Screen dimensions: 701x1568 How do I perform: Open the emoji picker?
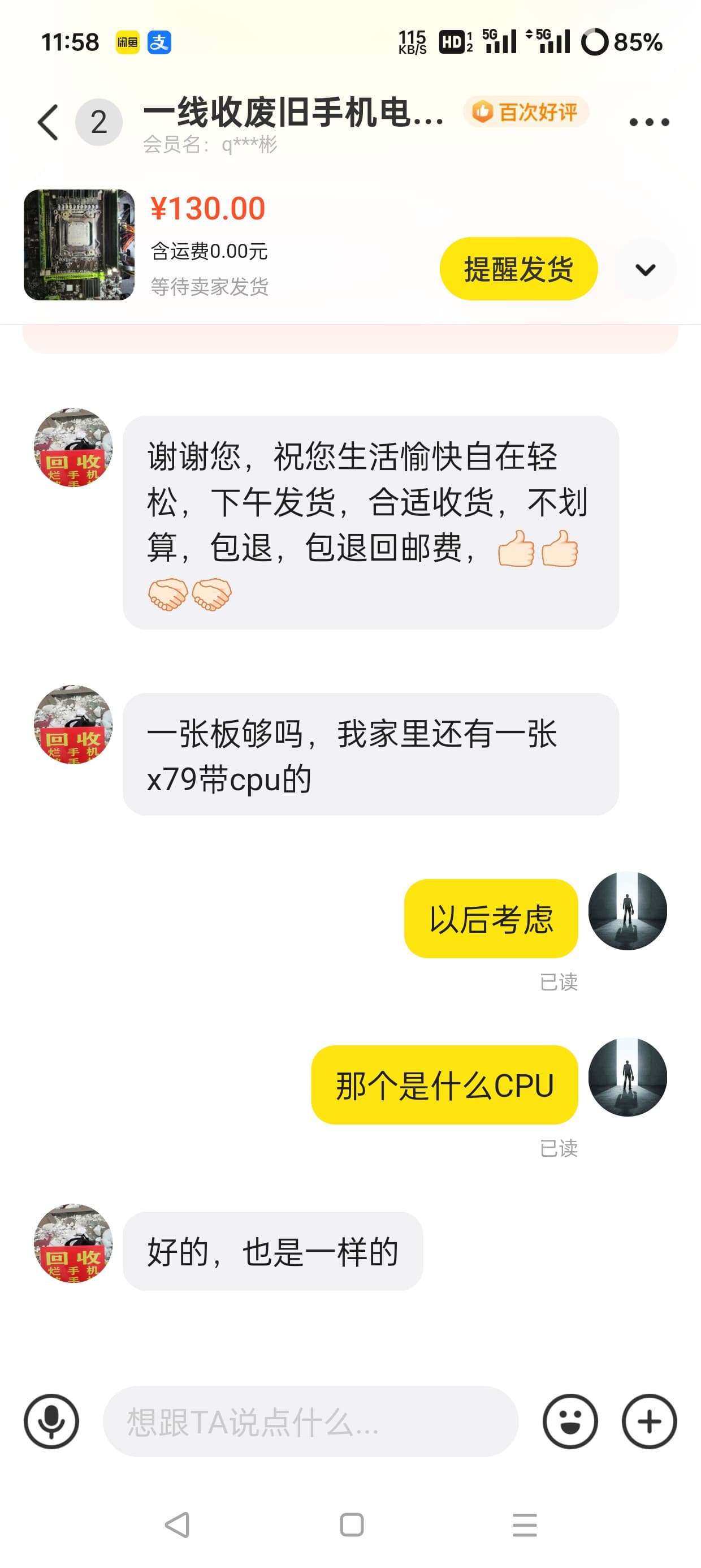pos(570,1421)
